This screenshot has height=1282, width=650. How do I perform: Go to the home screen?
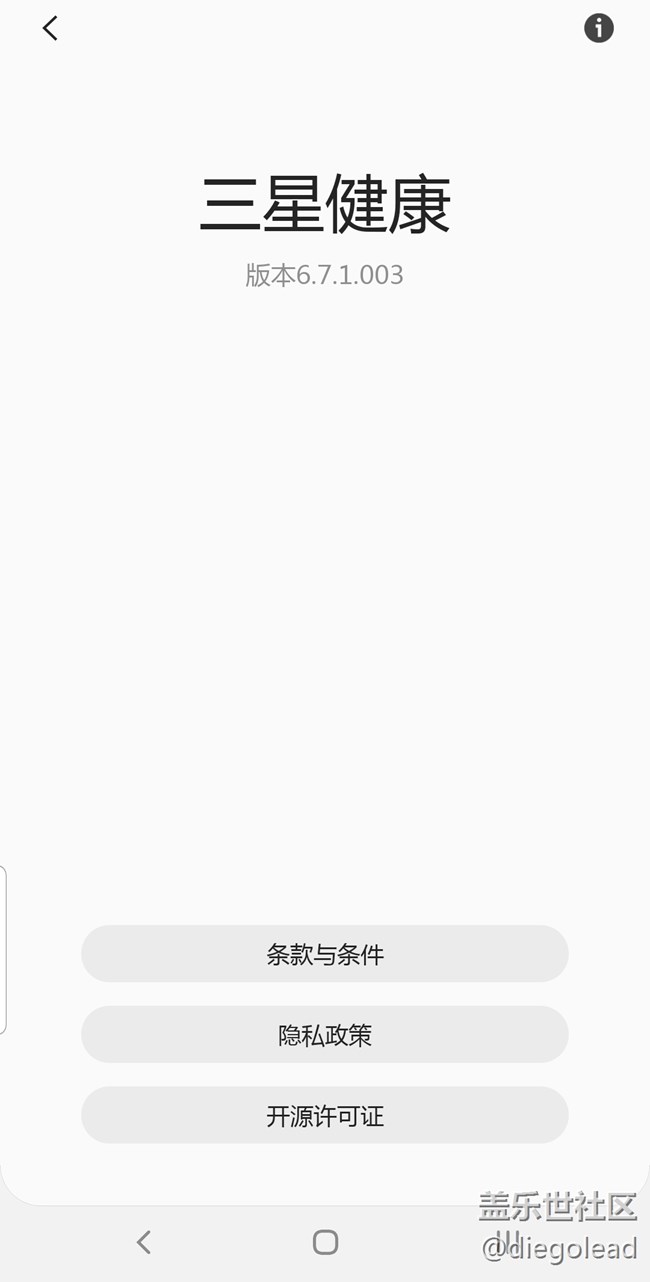[325, 1242]
